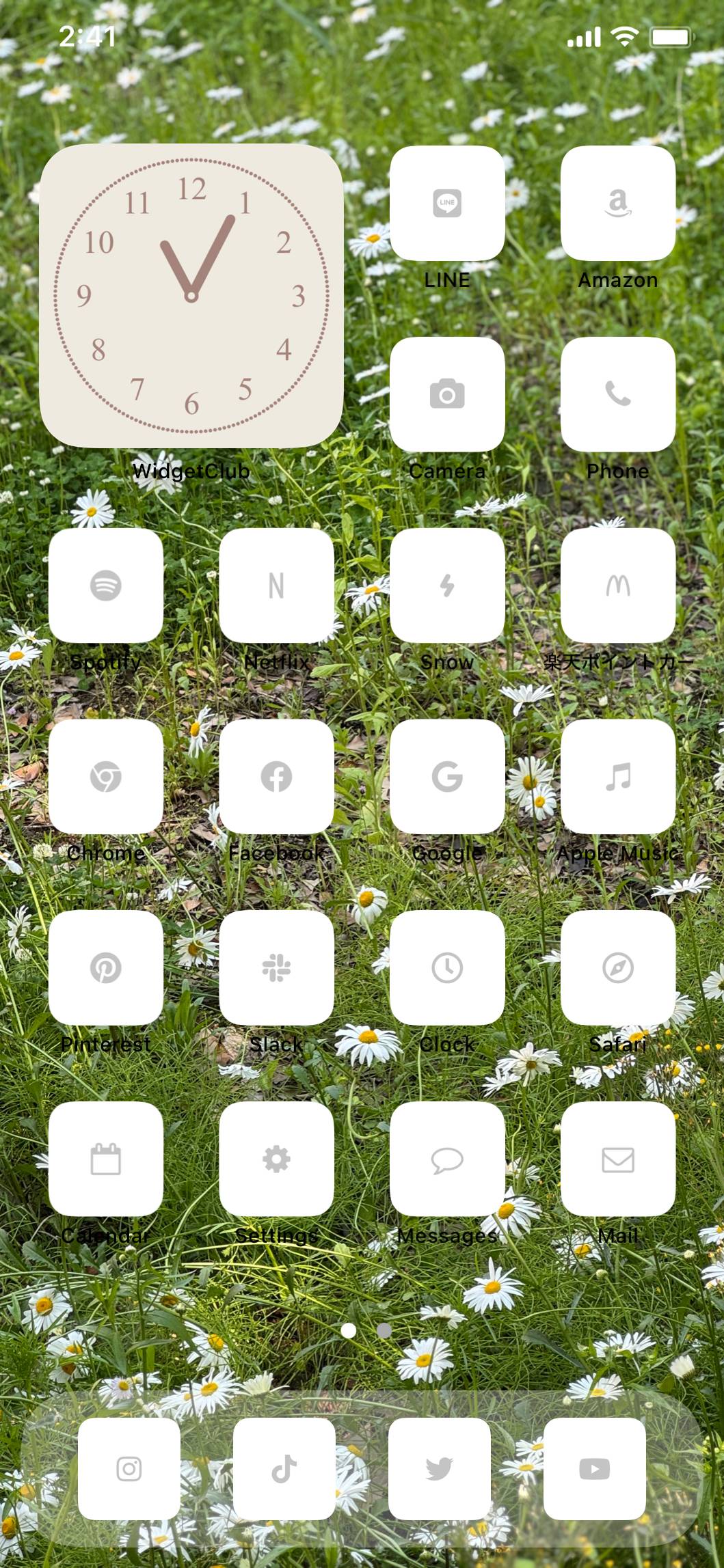Image resolution: width=724 pixels, height=1568 pixels.
Task: Launch the Chrome browser
Action: (106, 777)
